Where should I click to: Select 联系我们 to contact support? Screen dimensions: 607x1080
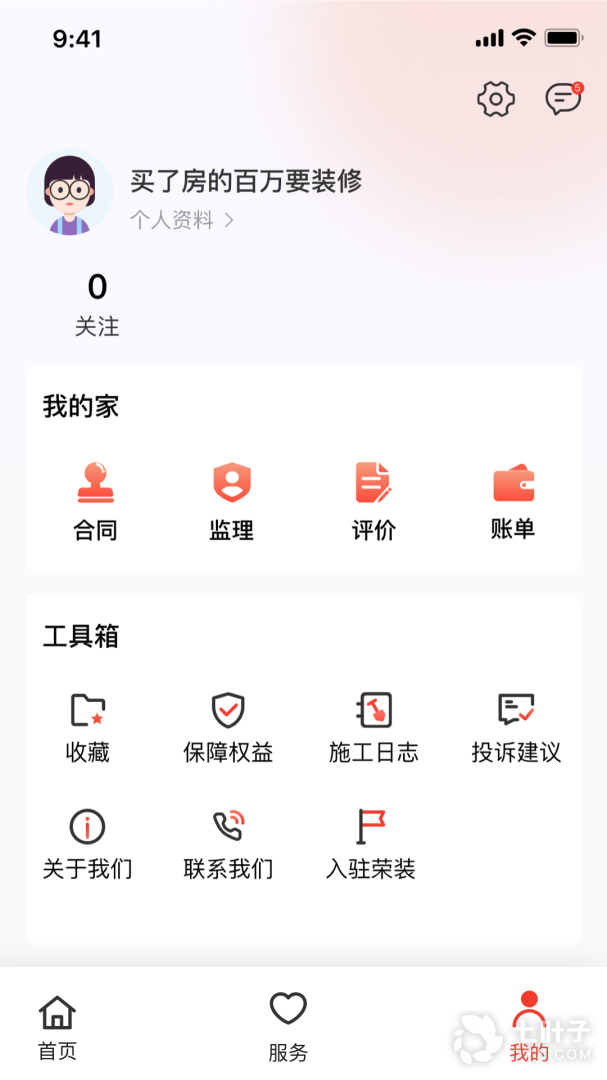(228, 843)
